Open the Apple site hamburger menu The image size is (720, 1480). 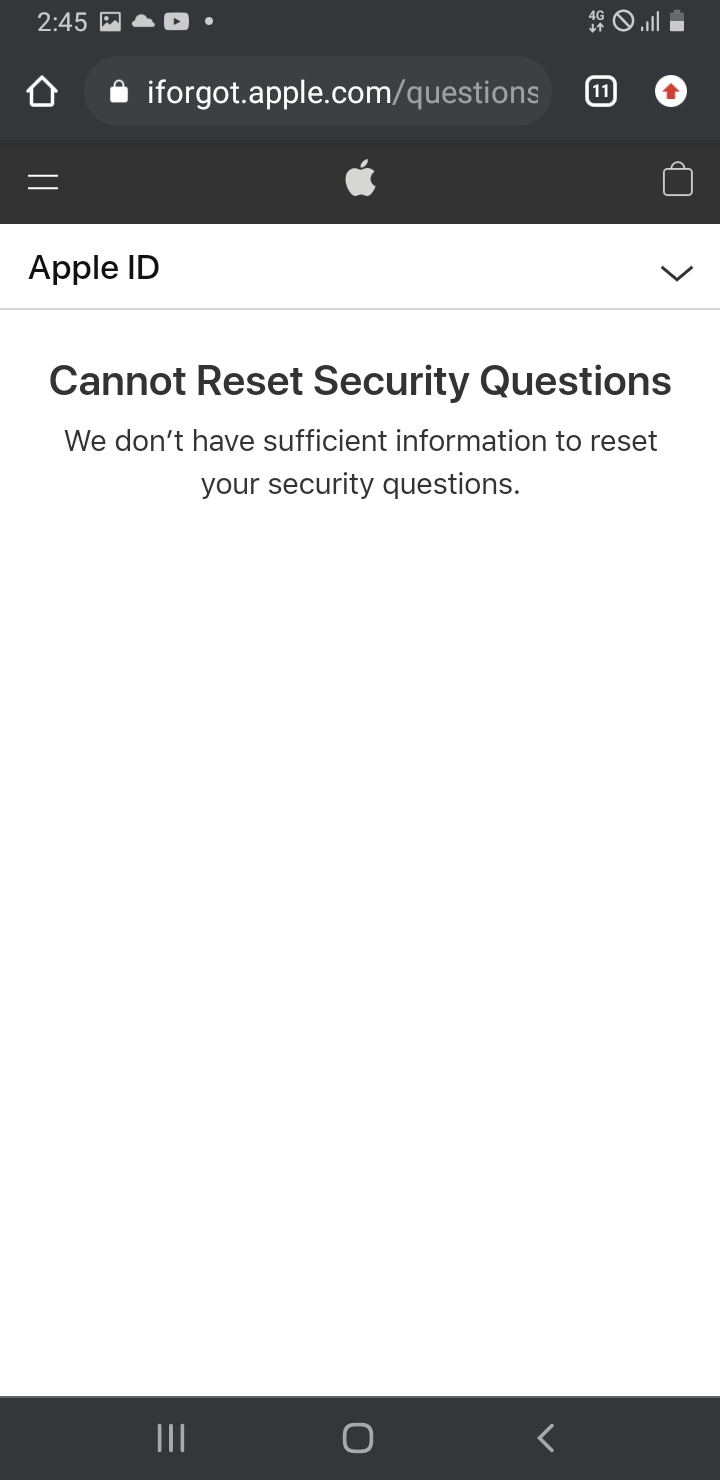[43, 181]
